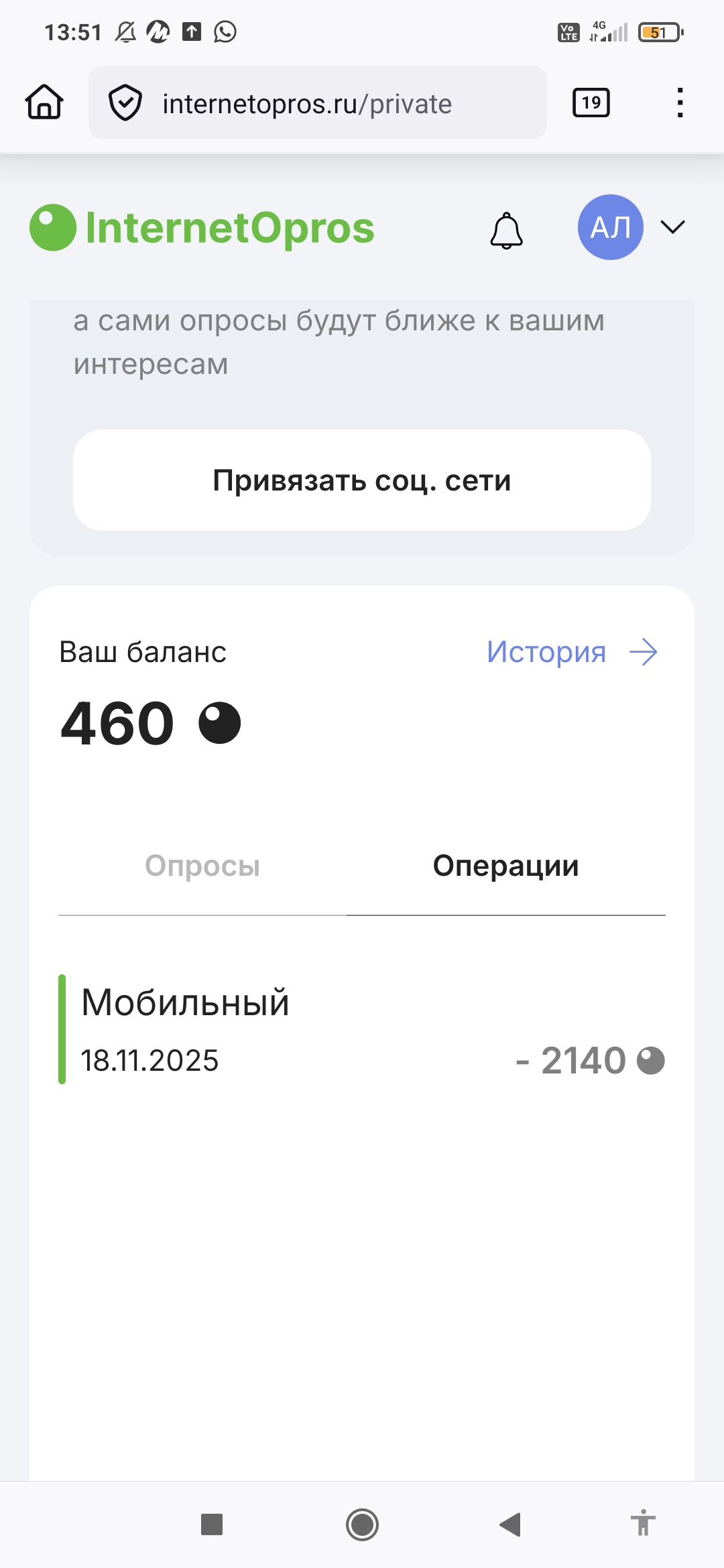Expand the АЛ profile dropdown

(x=672, y=227)
